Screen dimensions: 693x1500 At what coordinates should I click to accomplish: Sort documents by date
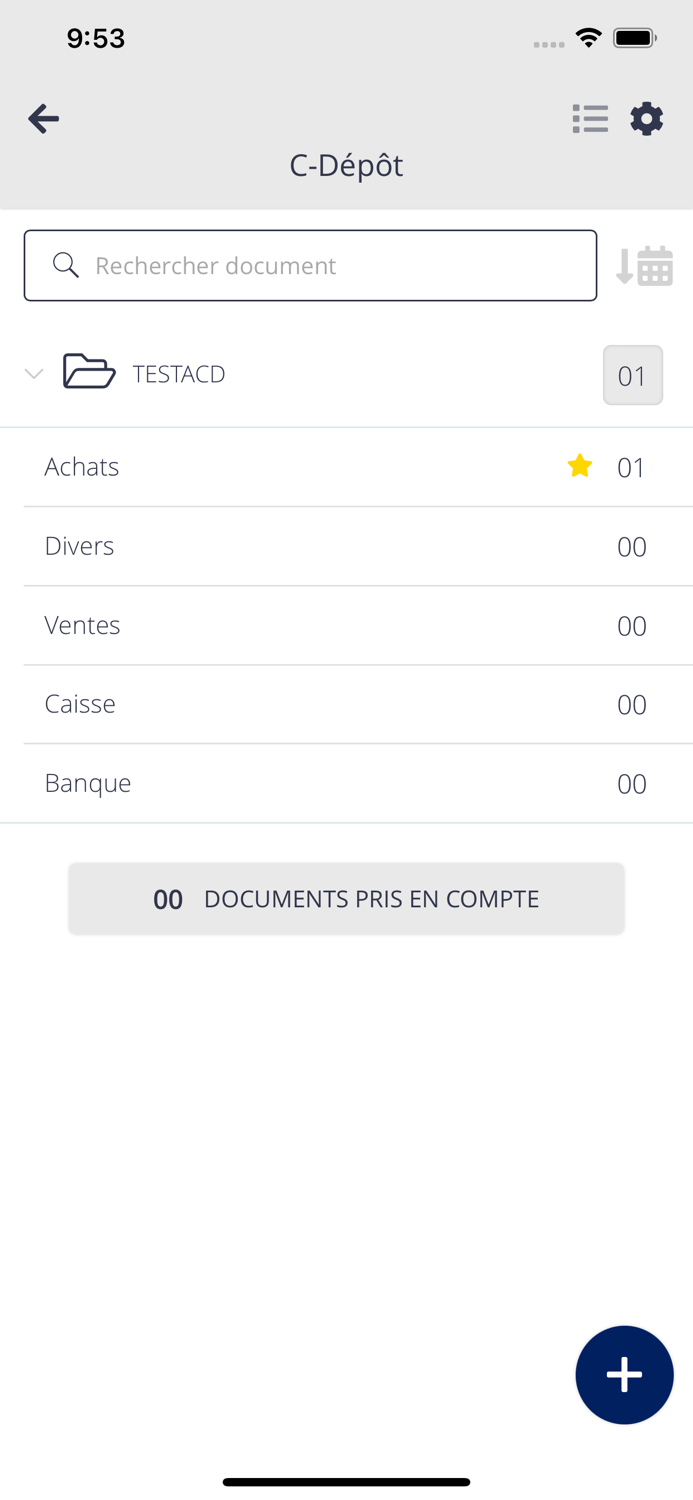(x=644, y=266)
